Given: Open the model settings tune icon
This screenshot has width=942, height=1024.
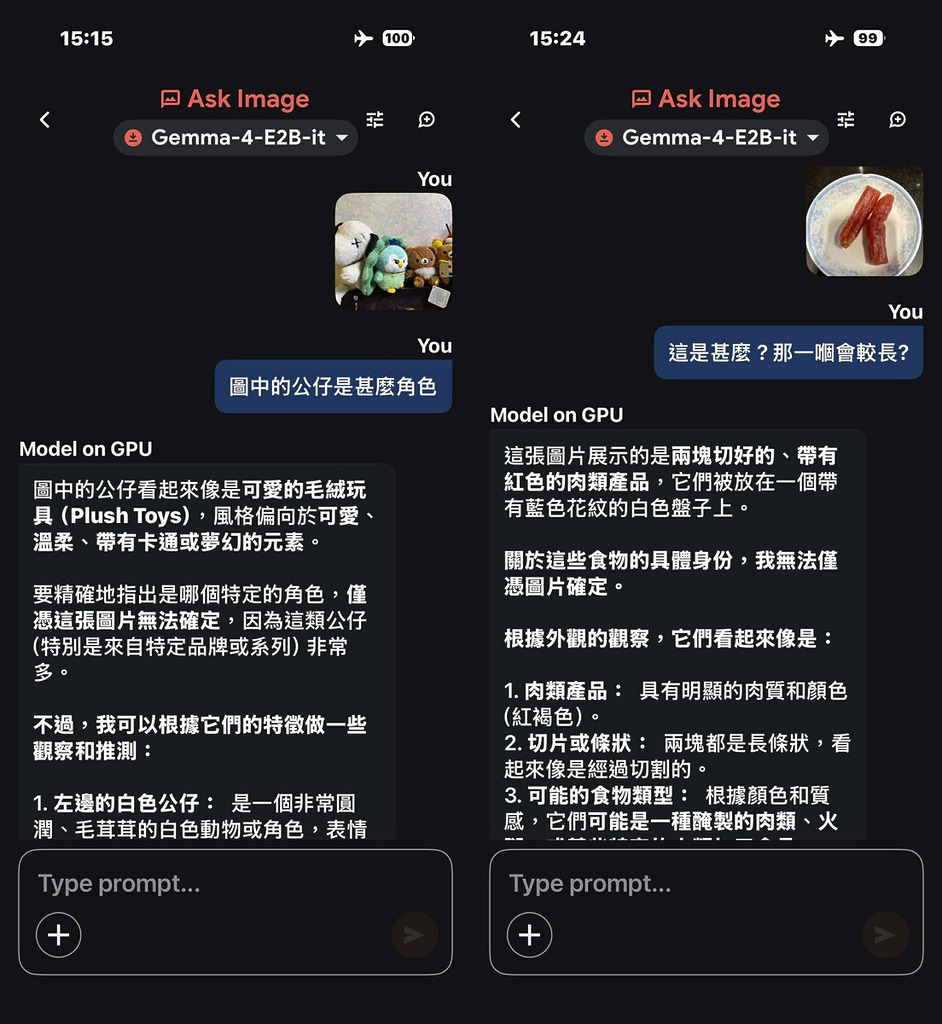Looking at the screenshot, I should [375, 119].
